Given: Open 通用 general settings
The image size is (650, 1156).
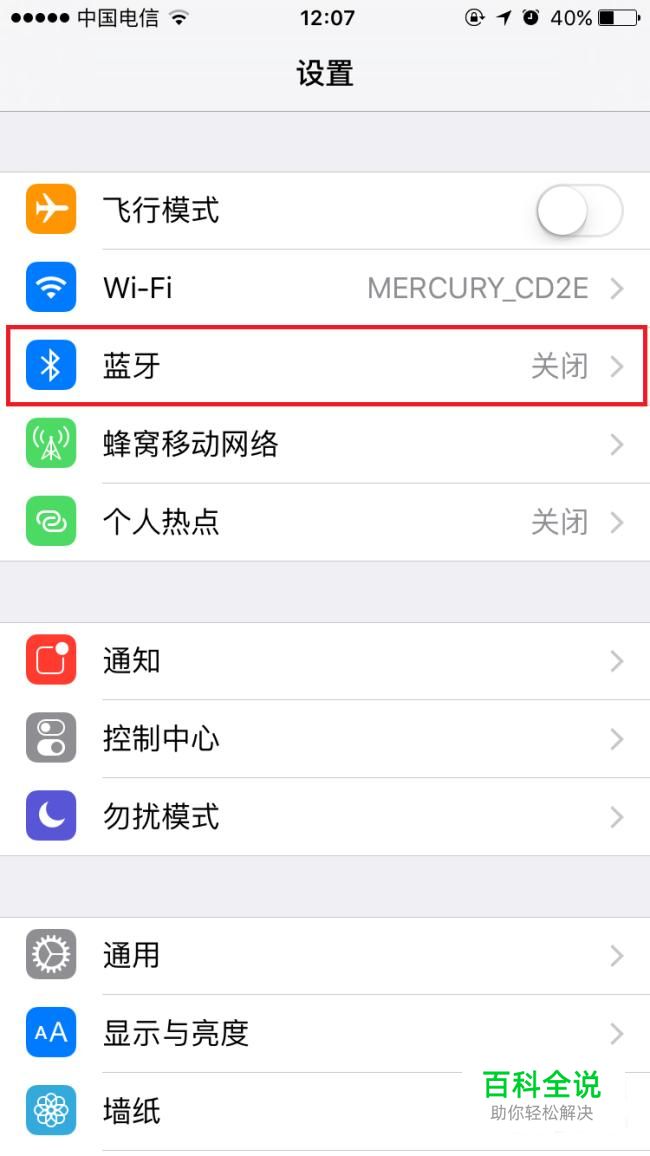Looking at the screenshot, I should coord(325,955).
